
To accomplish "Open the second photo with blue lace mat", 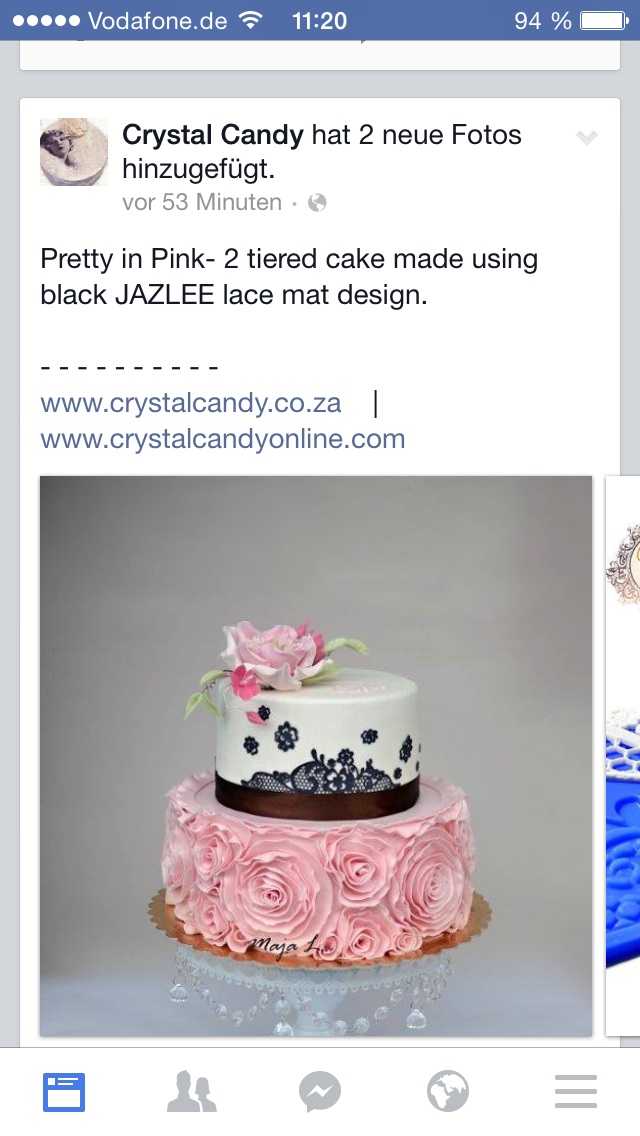I will click(x=623, y=755).
